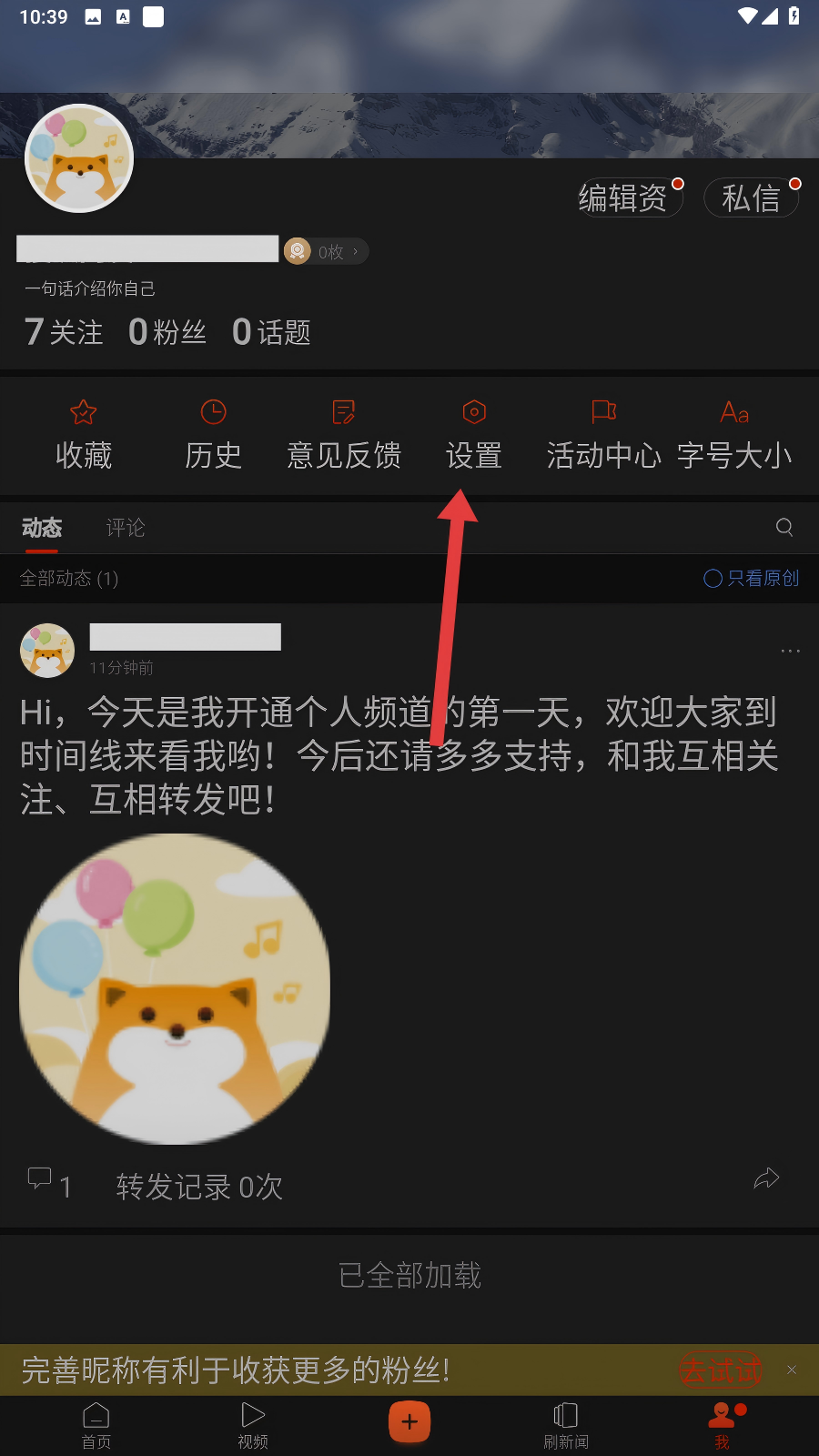
Task: Switch to the 评论 tab
Action: 126,528
